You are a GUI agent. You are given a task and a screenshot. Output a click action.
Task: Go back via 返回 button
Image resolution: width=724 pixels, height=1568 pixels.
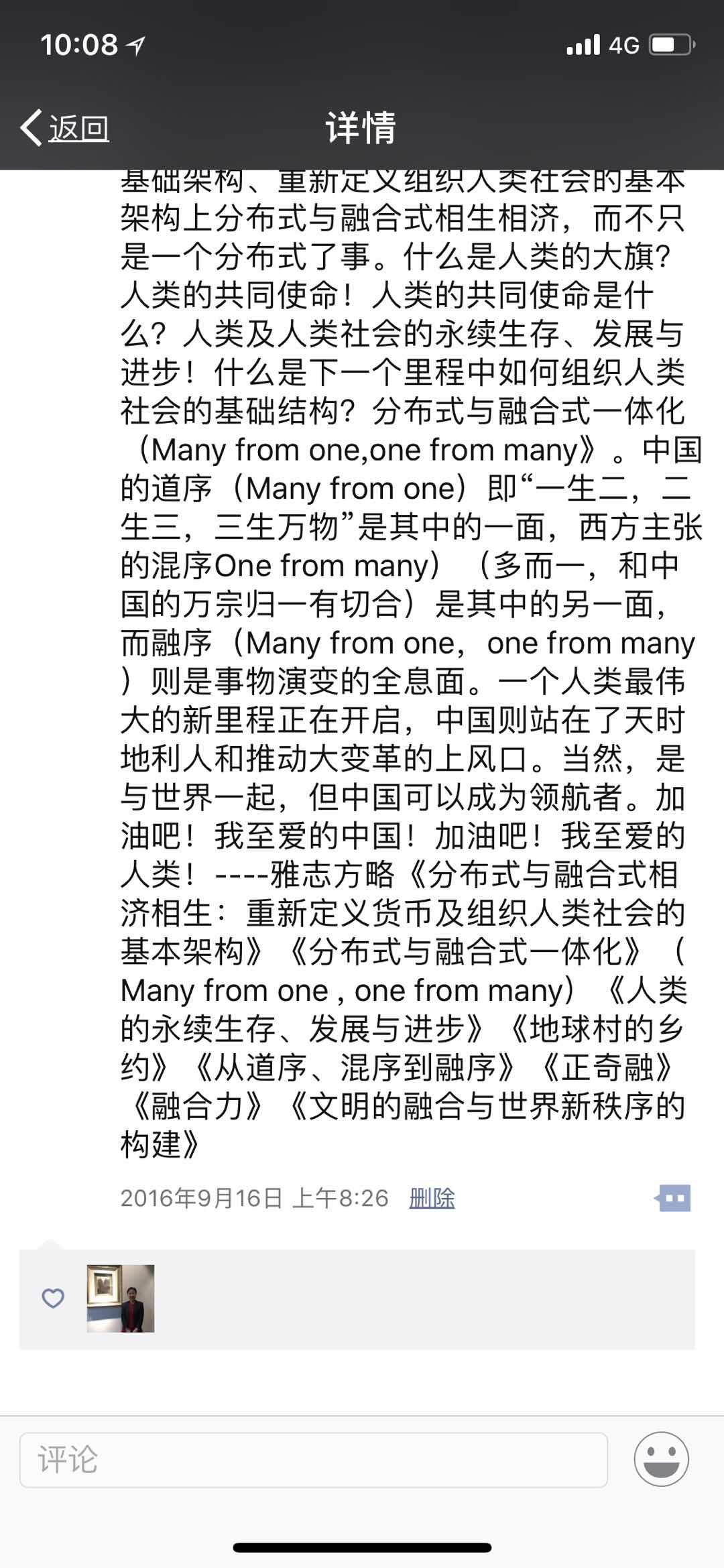[x=66, y=128]
